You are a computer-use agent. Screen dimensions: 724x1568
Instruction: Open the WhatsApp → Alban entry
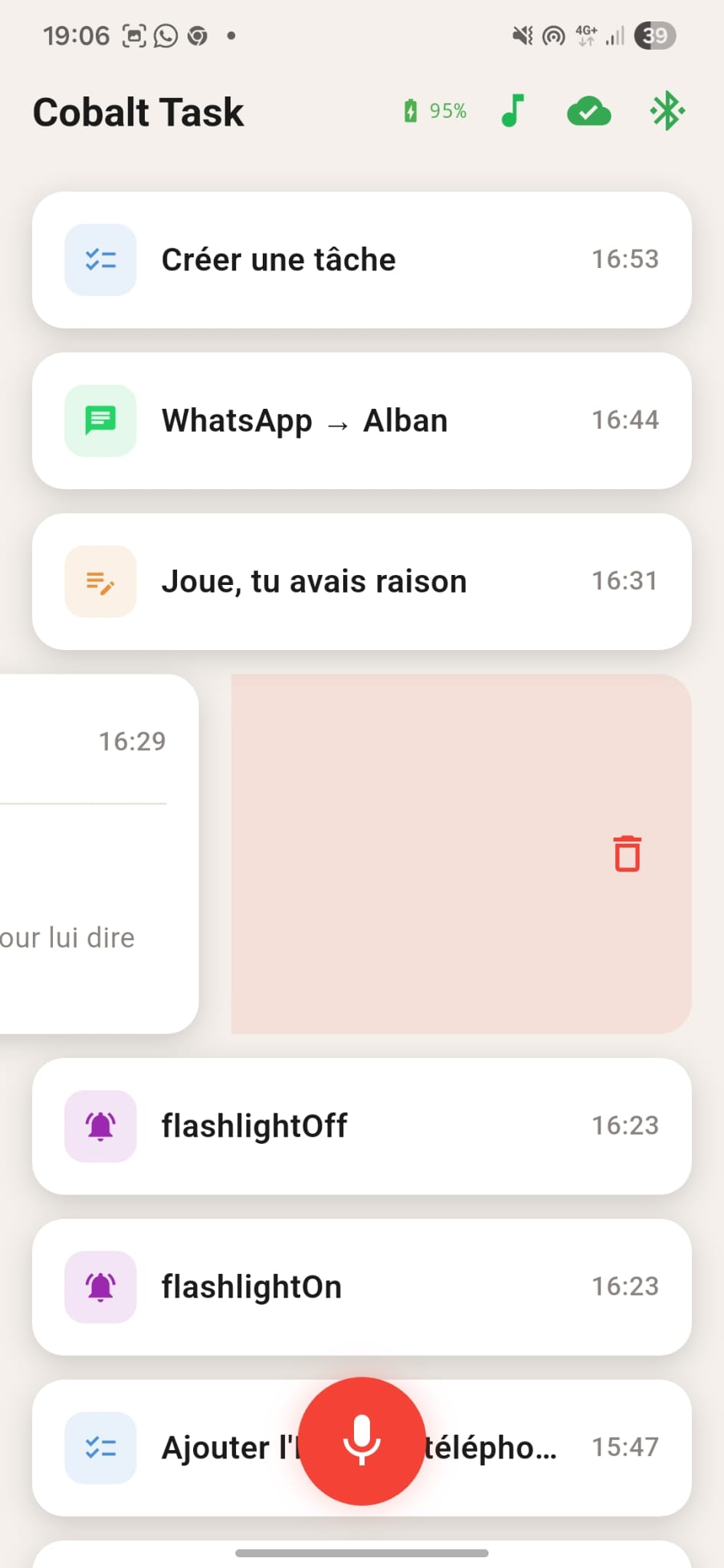pyautogui.click(x=362, y=421)
